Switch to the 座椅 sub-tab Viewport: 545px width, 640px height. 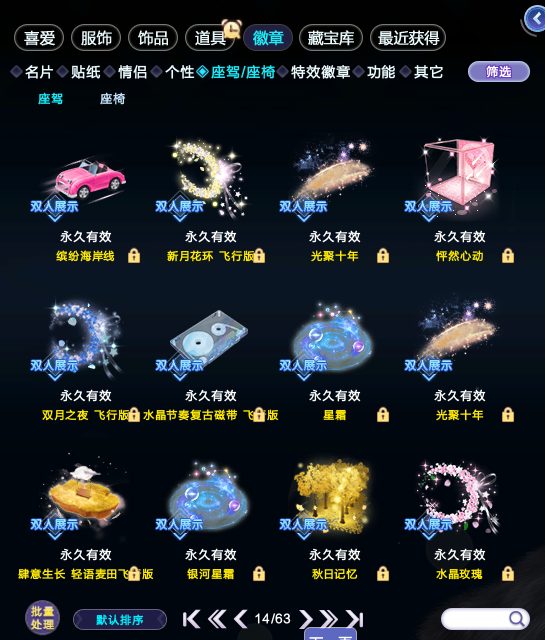[x=112, y=99]
